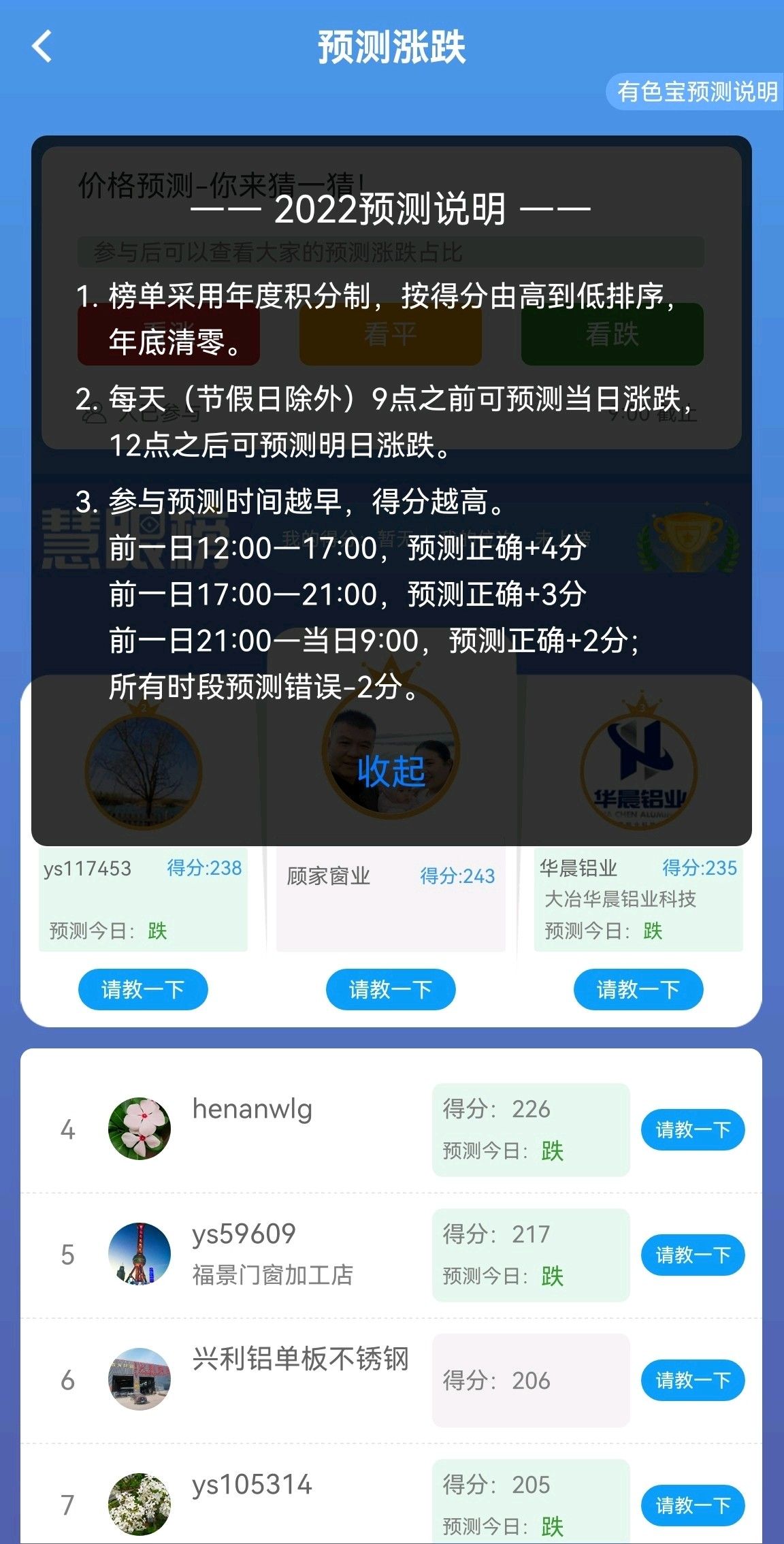Ask ys59609 via 请教一下

pyautogui.click(x=693, y=1255)
